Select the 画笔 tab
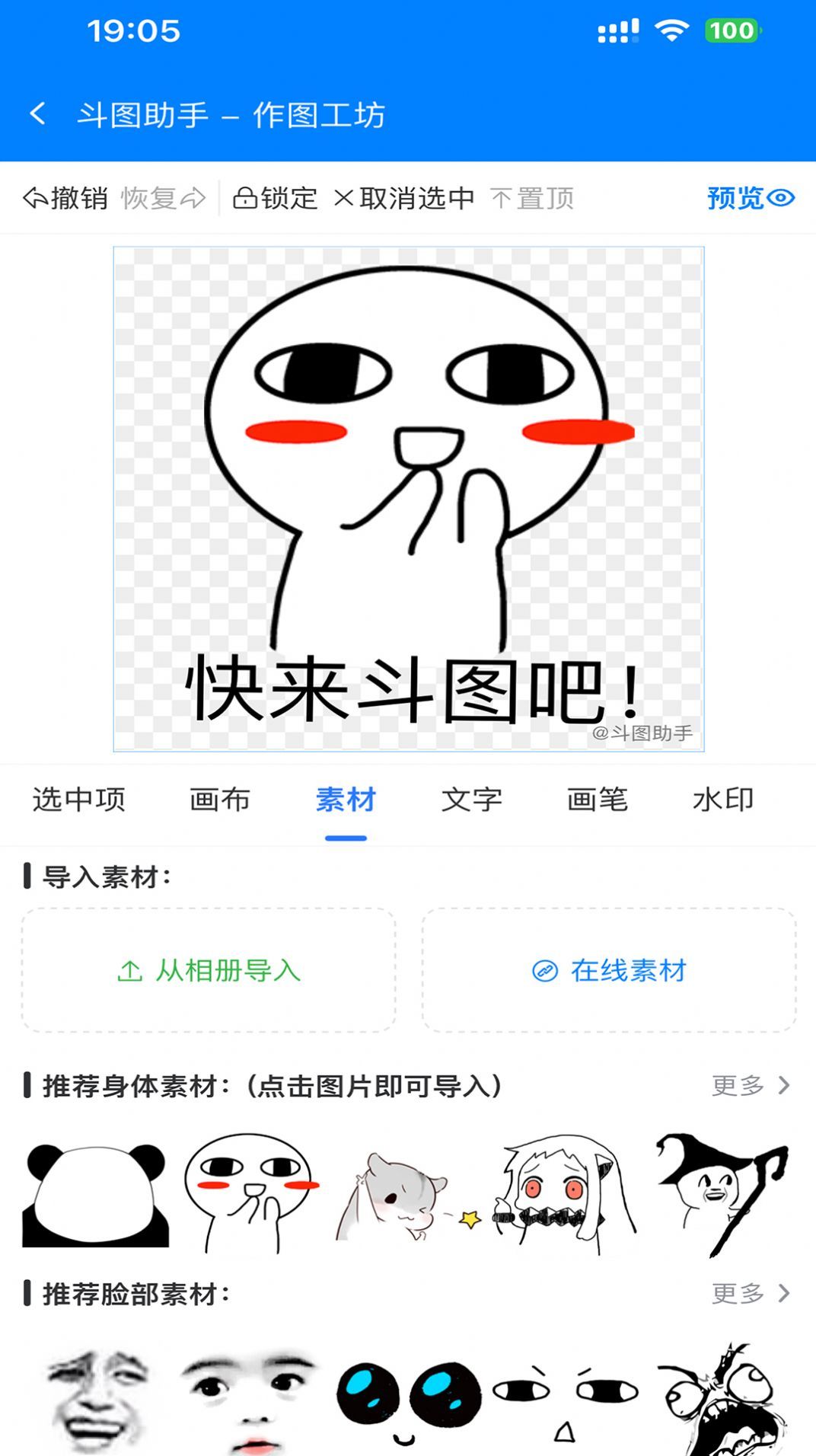Image resolution: width=816 pixels, height=1456 pixels. [598, 800]
